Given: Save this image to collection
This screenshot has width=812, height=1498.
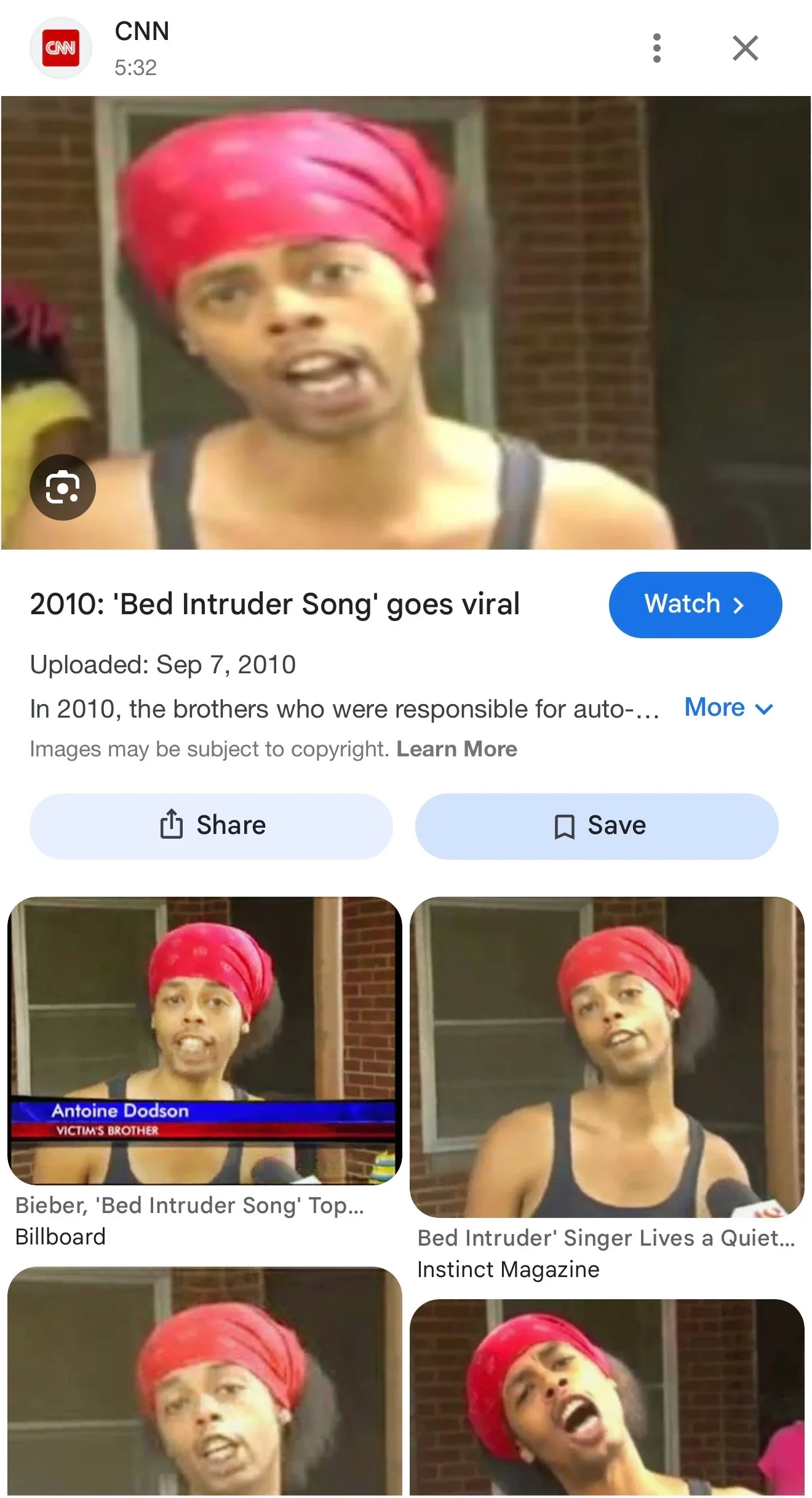Looking at the screenshot, I should pyautogui.click(x=597, y=826).
